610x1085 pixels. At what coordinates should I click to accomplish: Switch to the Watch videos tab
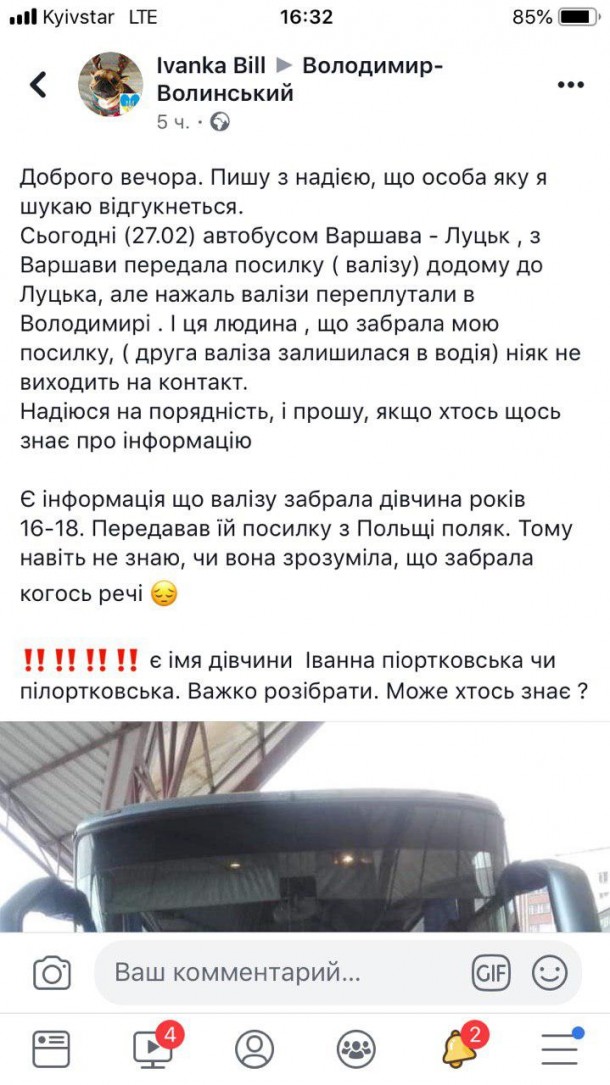coord(154,1048)
